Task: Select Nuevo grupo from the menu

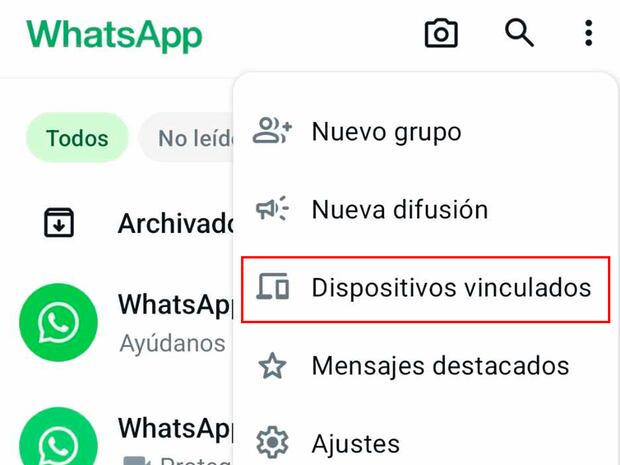Action: (x=386, y=131)
